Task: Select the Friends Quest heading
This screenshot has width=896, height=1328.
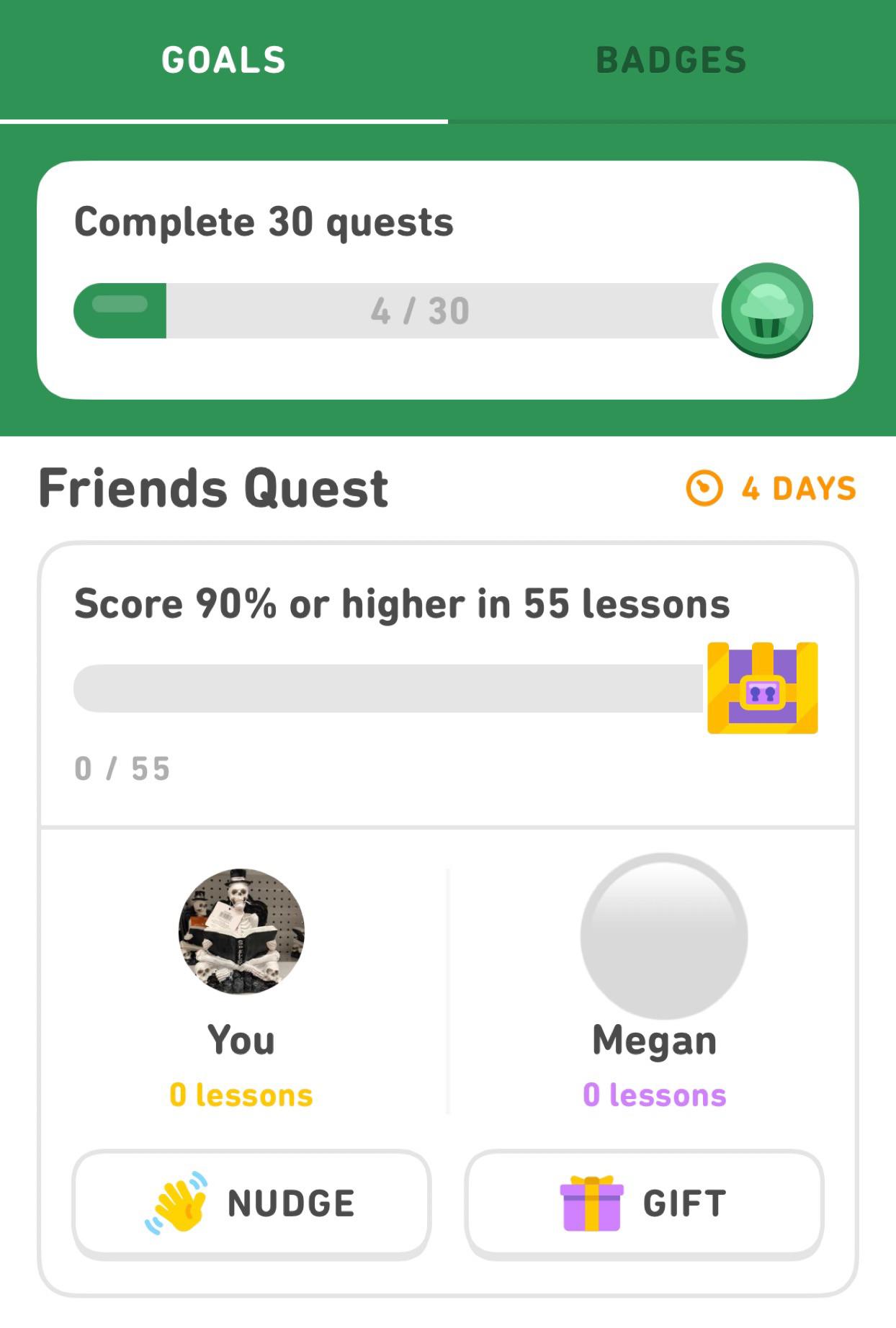Action: (x=213, y=488)
